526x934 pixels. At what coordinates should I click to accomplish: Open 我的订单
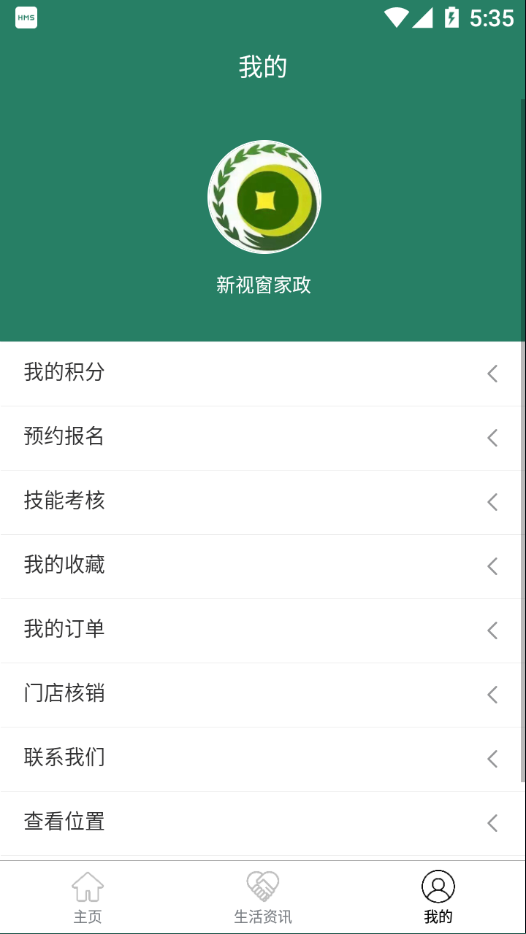click(261, 630)
